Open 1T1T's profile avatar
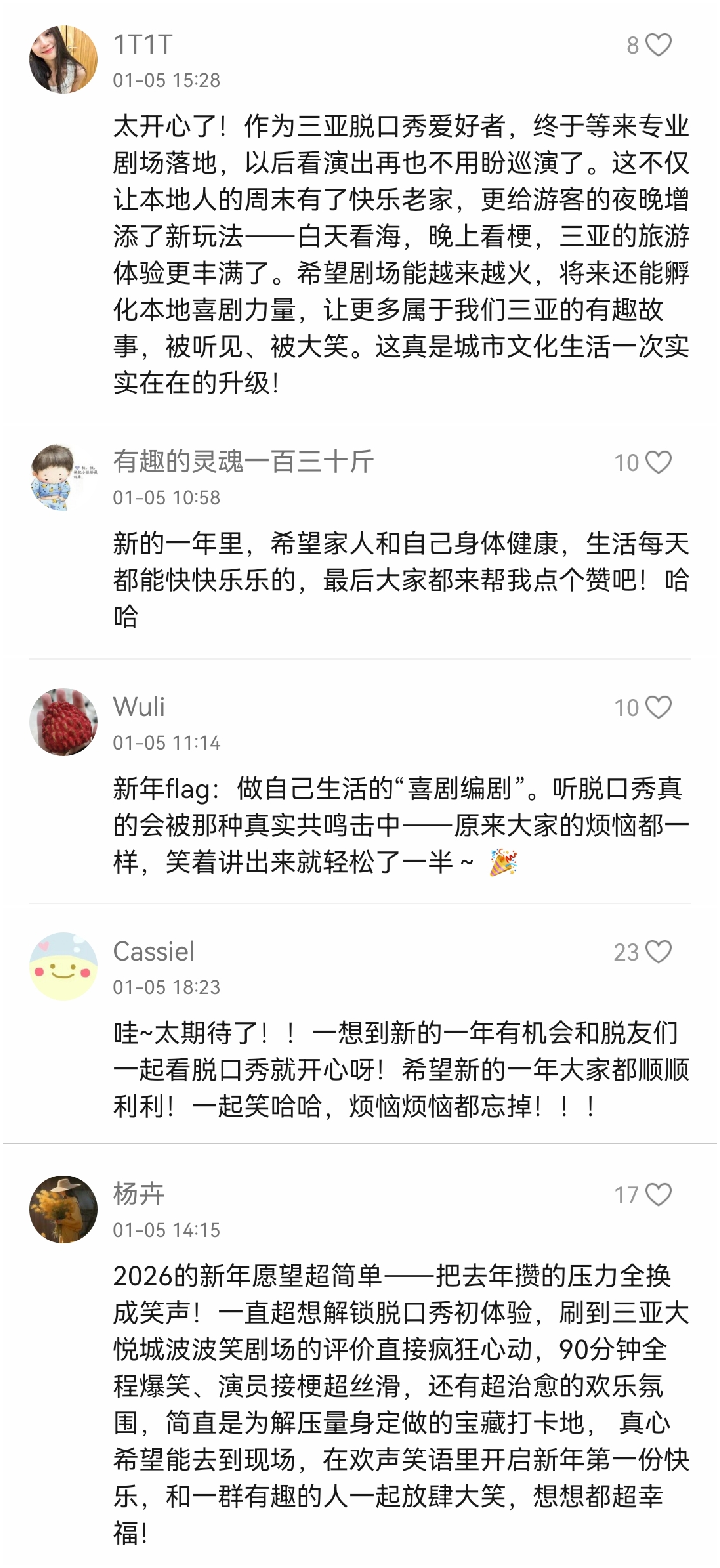 (63, 60)
